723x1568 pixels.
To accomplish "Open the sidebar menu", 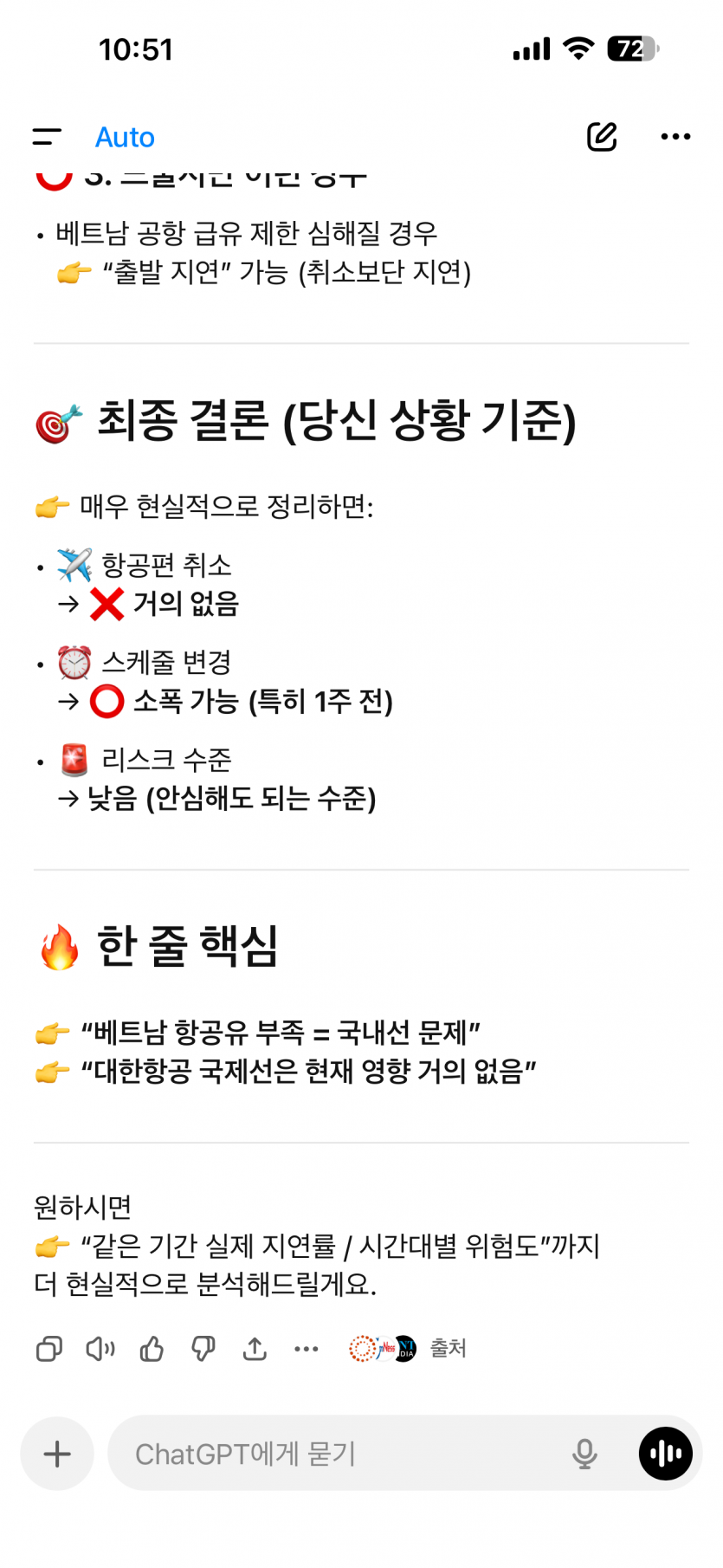I will point(47,137).
